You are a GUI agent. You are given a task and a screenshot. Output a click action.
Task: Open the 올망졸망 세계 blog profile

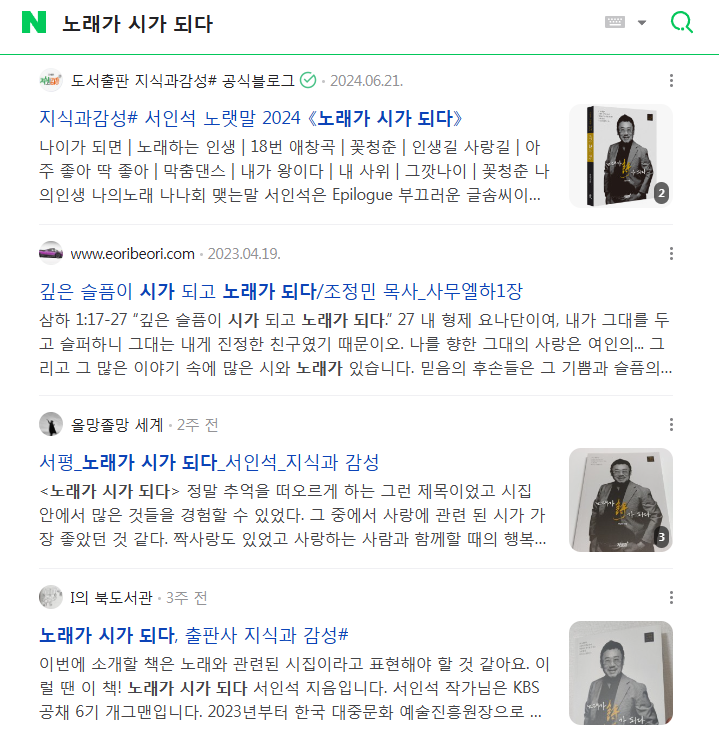coord(117,425)
